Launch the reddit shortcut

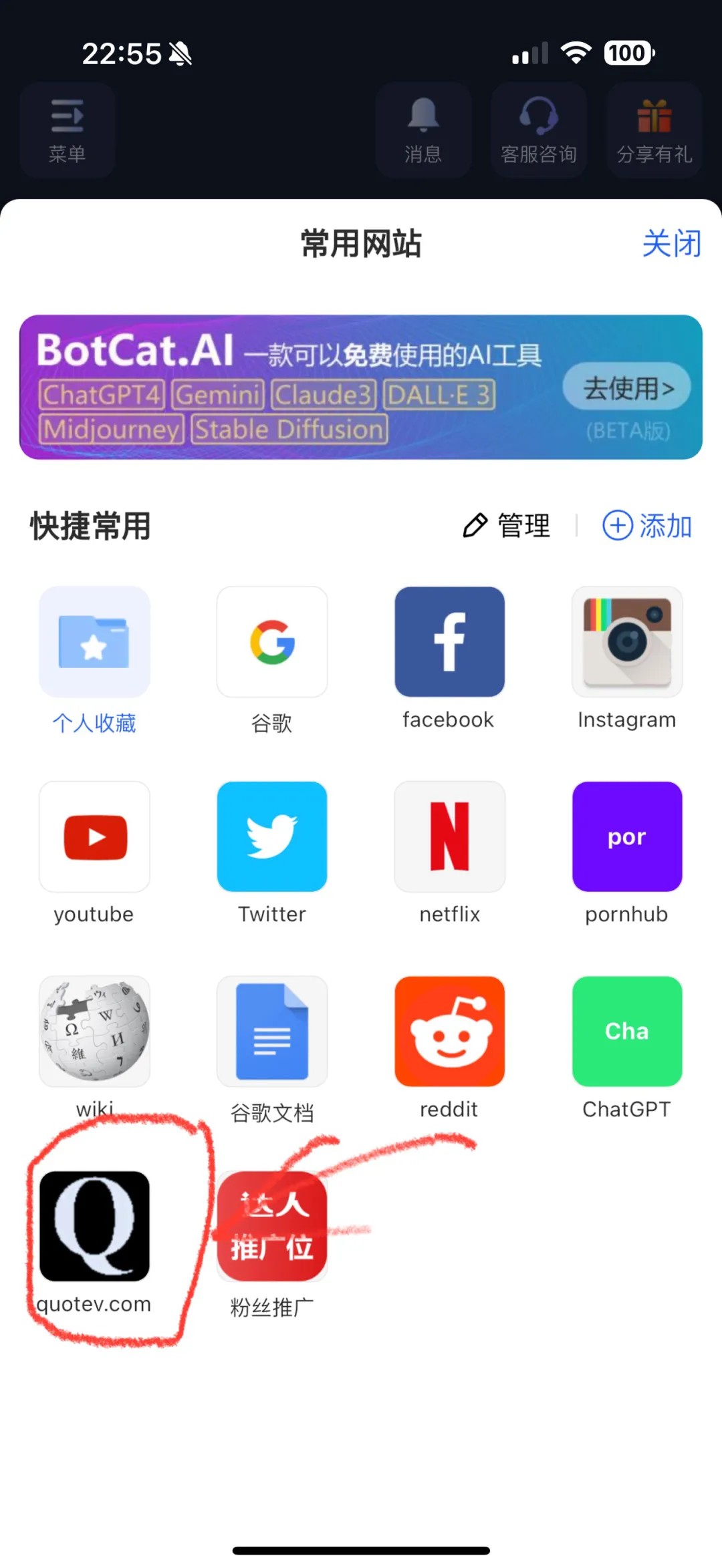click(x=449, y=1031)
